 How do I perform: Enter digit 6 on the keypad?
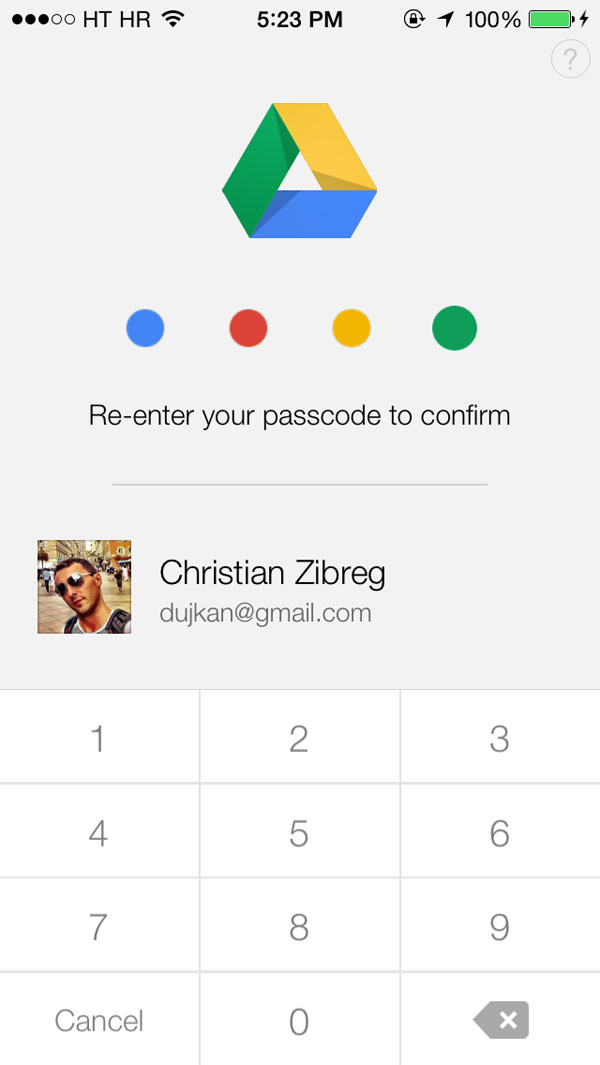click(500, 832)
